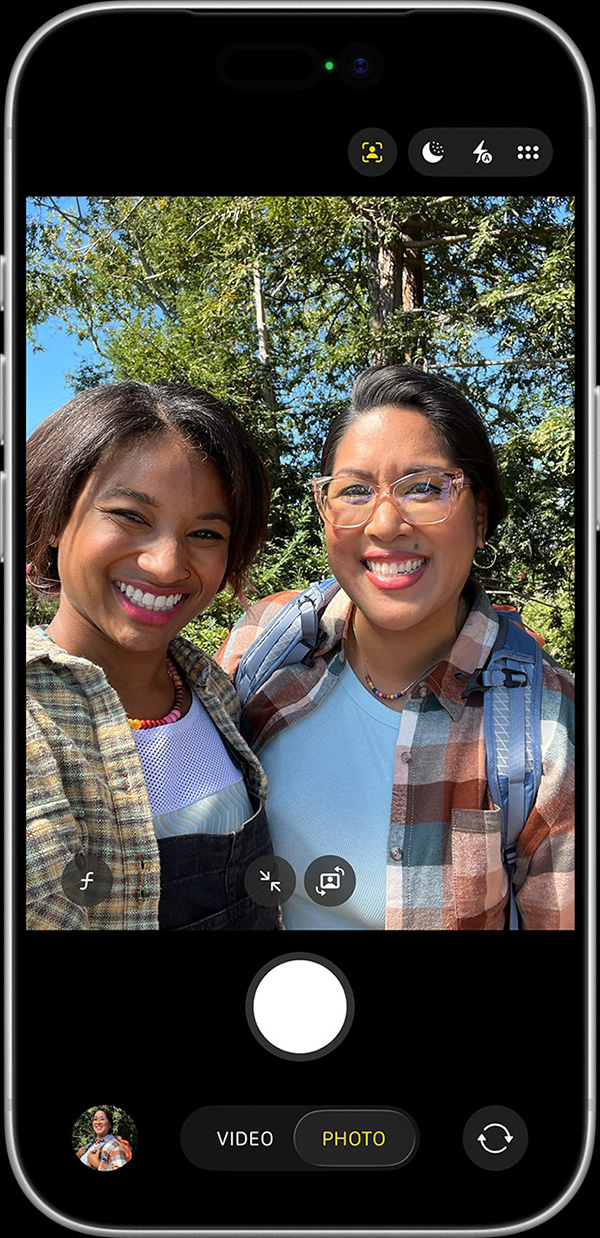The height and width of the screenshot is (1238, 600).
Task: Rotate selfie orientation with the rotate icon
Action: (330, 881)
